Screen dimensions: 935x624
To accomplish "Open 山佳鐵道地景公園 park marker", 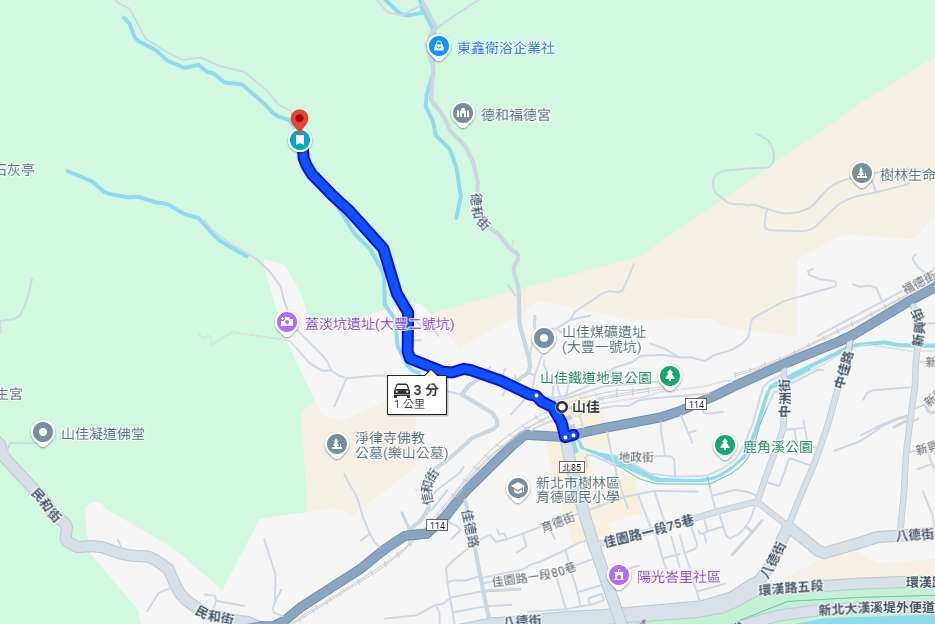I will coord(670,377).
